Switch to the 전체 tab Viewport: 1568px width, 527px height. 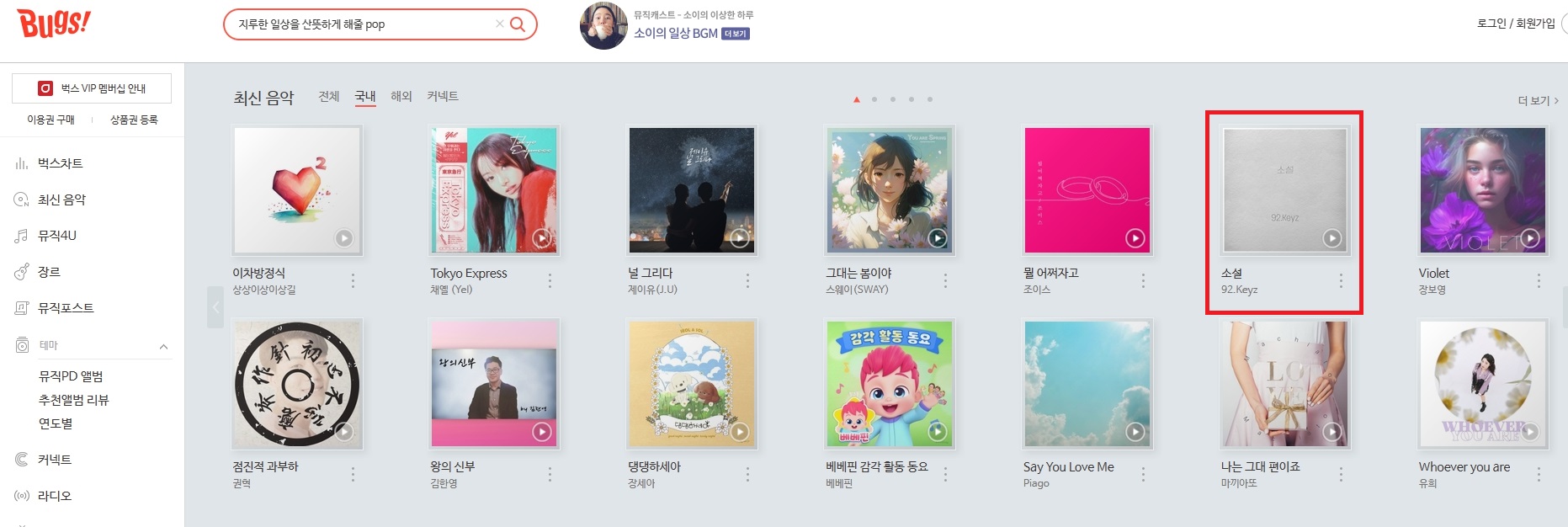coord(328,97)
